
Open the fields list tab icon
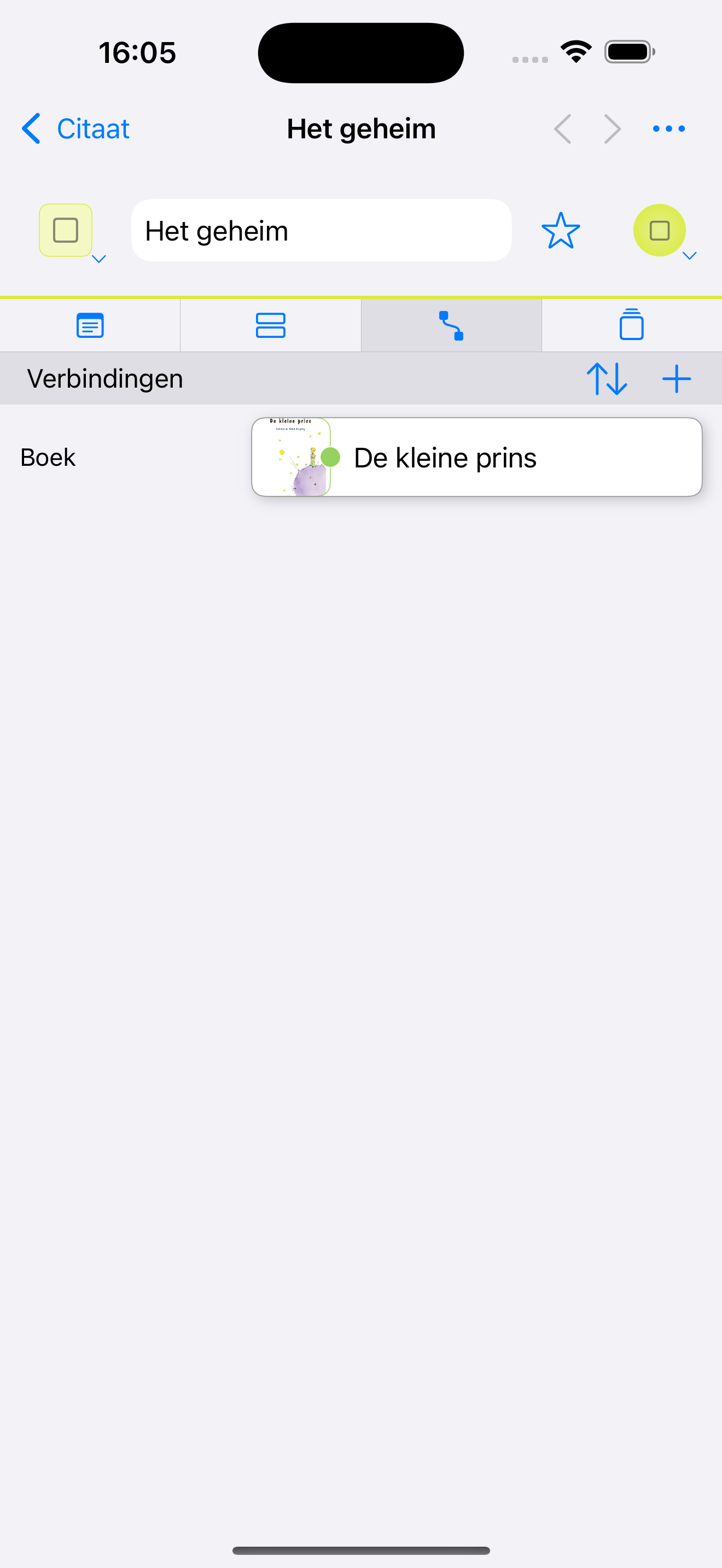pyautogui.click(x=270, y=325)
